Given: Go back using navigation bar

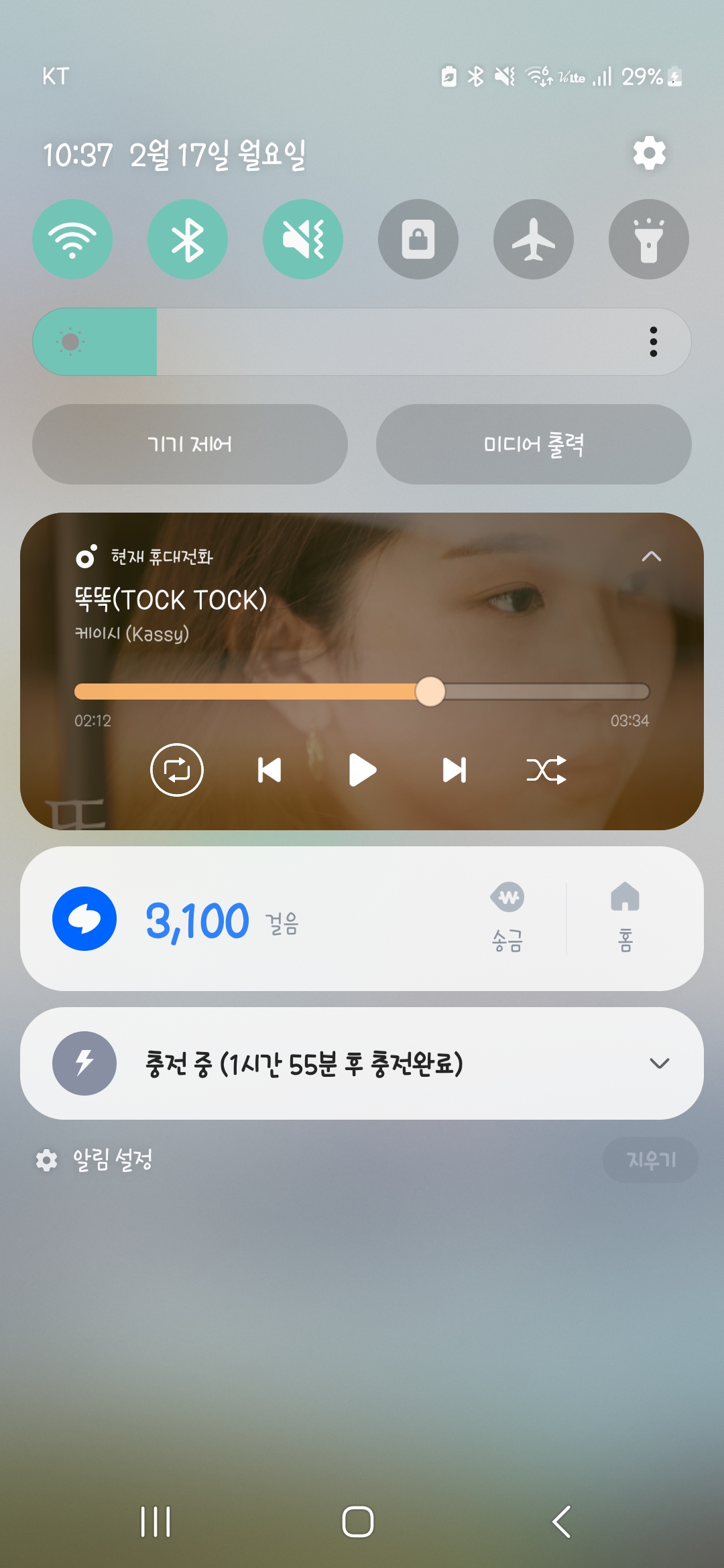Looking at the screenshot, I should point(562,1522).
